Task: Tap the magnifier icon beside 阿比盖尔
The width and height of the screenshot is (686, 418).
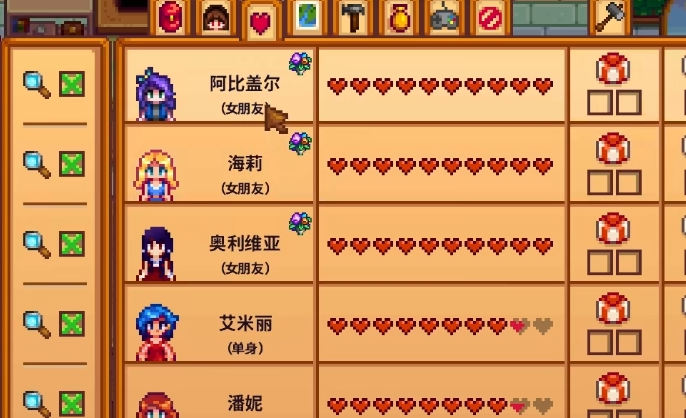Action: click(36, 84)
